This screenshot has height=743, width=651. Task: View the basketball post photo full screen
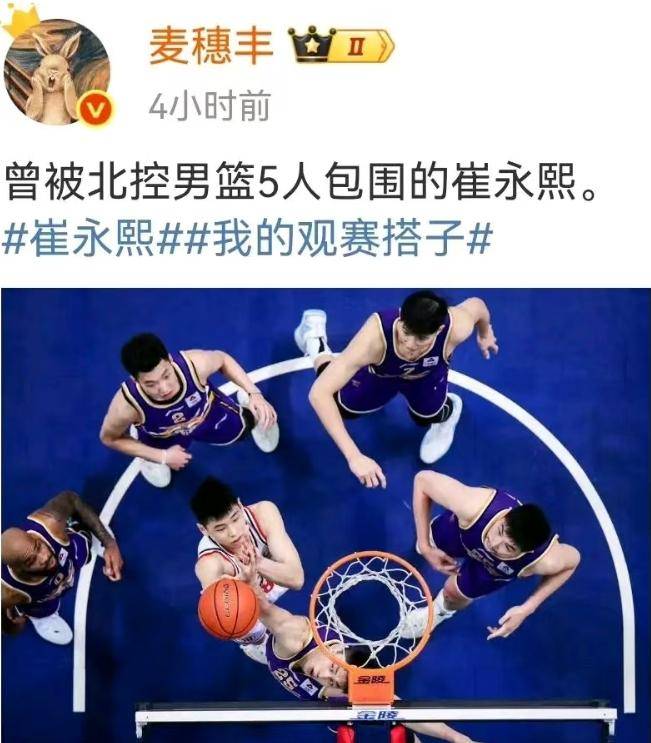click(x=325, y=515)
